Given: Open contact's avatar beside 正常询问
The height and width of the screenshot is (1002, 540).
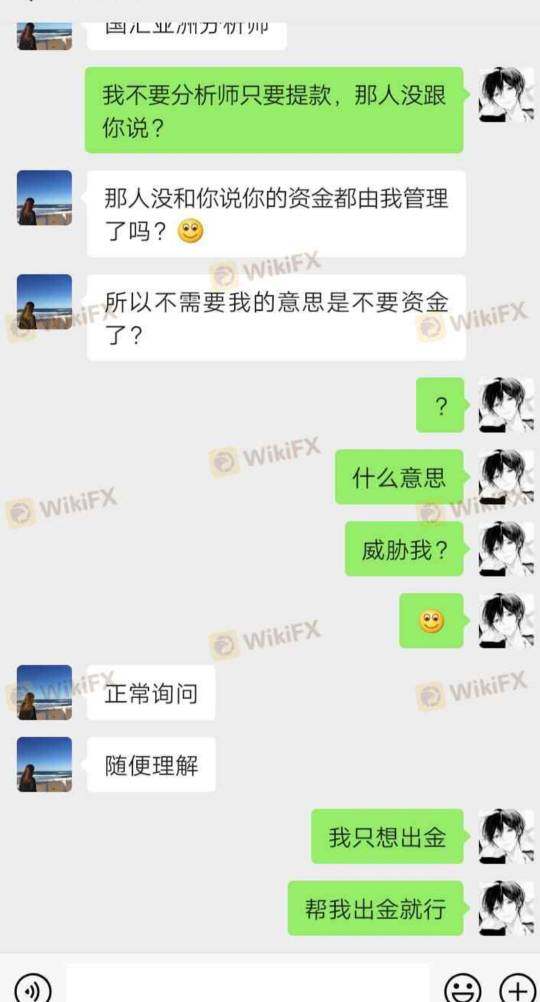Looking at the screenshot, I should pyautogui.click(x=44, y=692).
